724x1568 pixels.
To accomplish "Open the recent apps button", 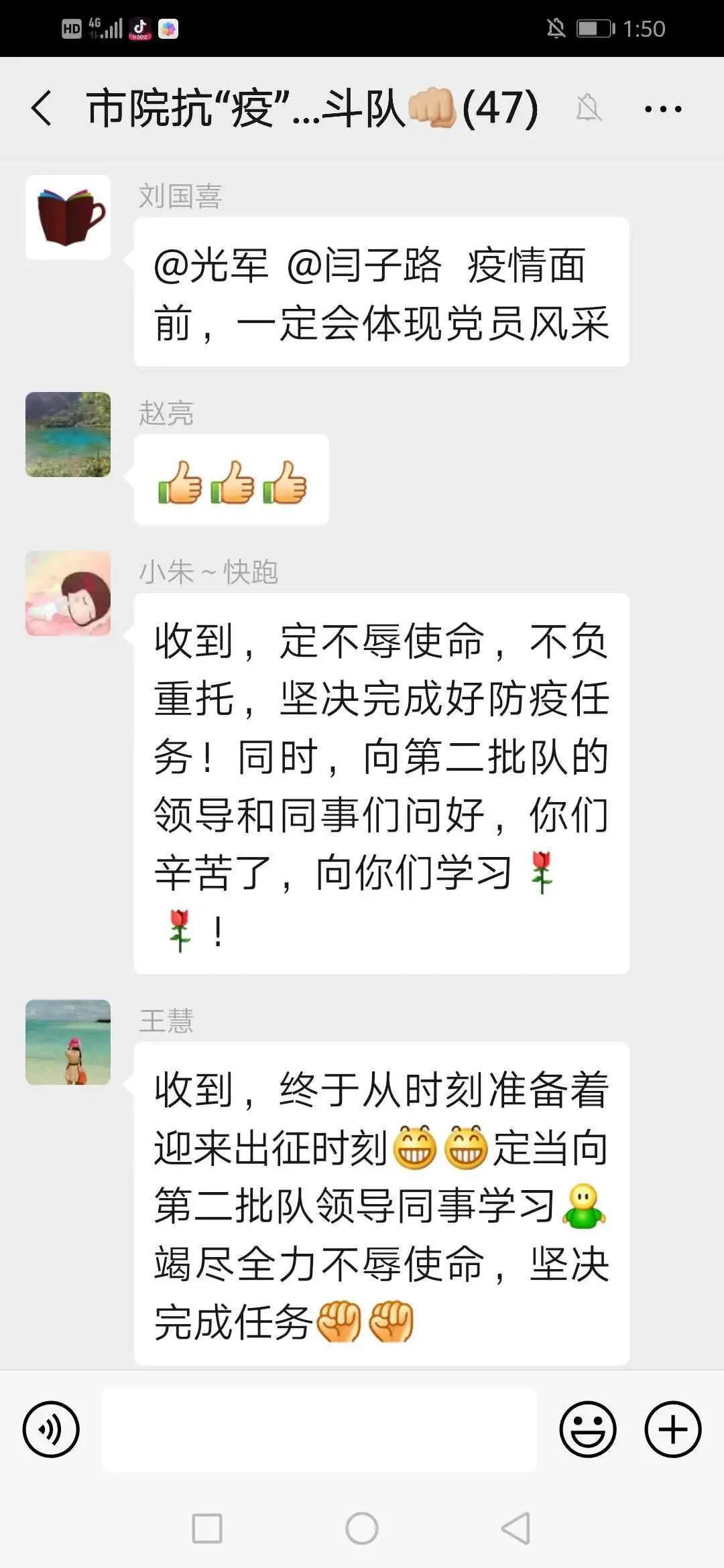I will click(x=207, y=1528).
